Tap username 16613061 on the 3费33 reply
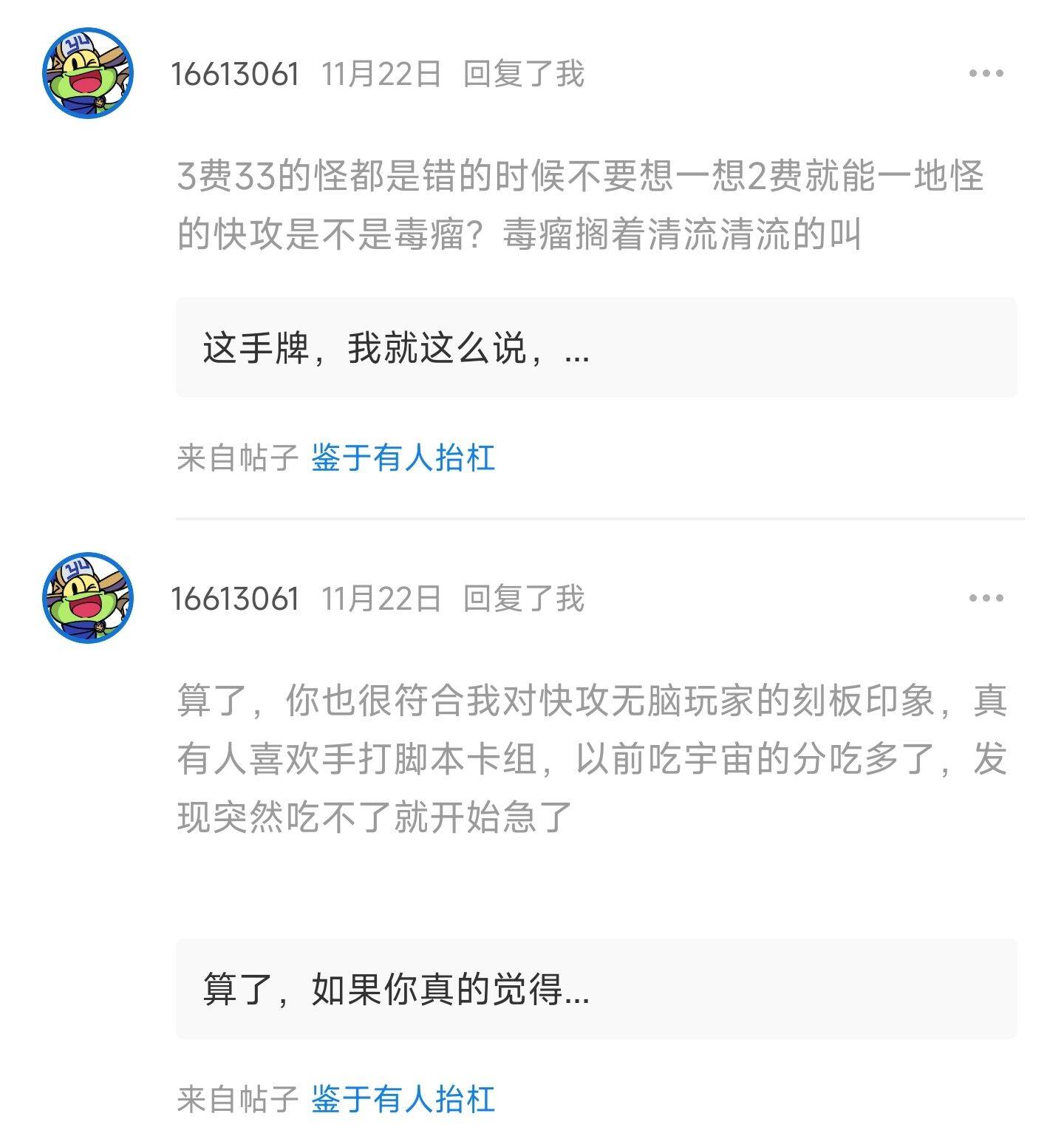1064x1136 pixels. (235, 74)
